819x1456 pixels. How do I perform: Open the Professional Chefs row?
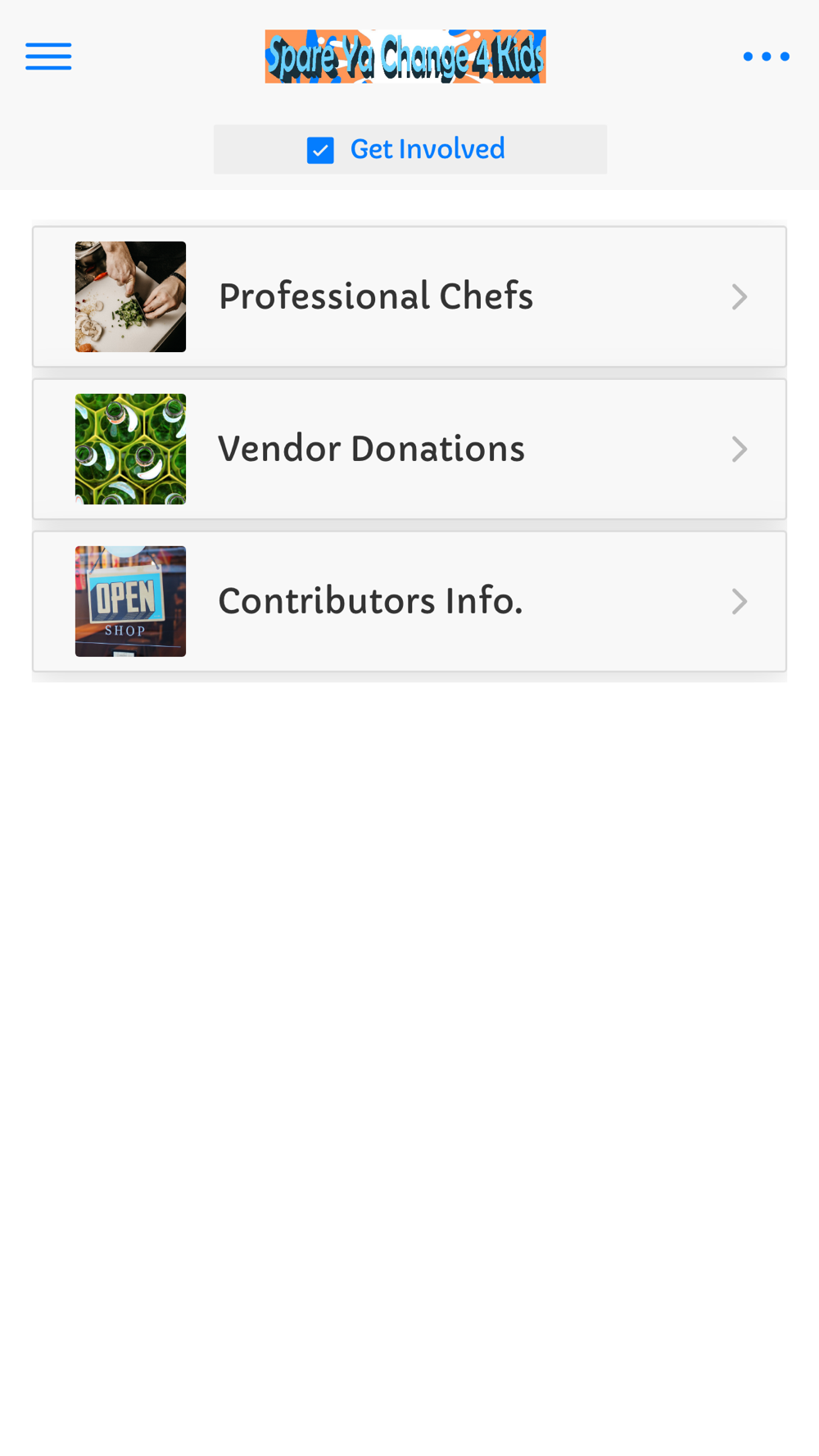(x=409, y=296)
